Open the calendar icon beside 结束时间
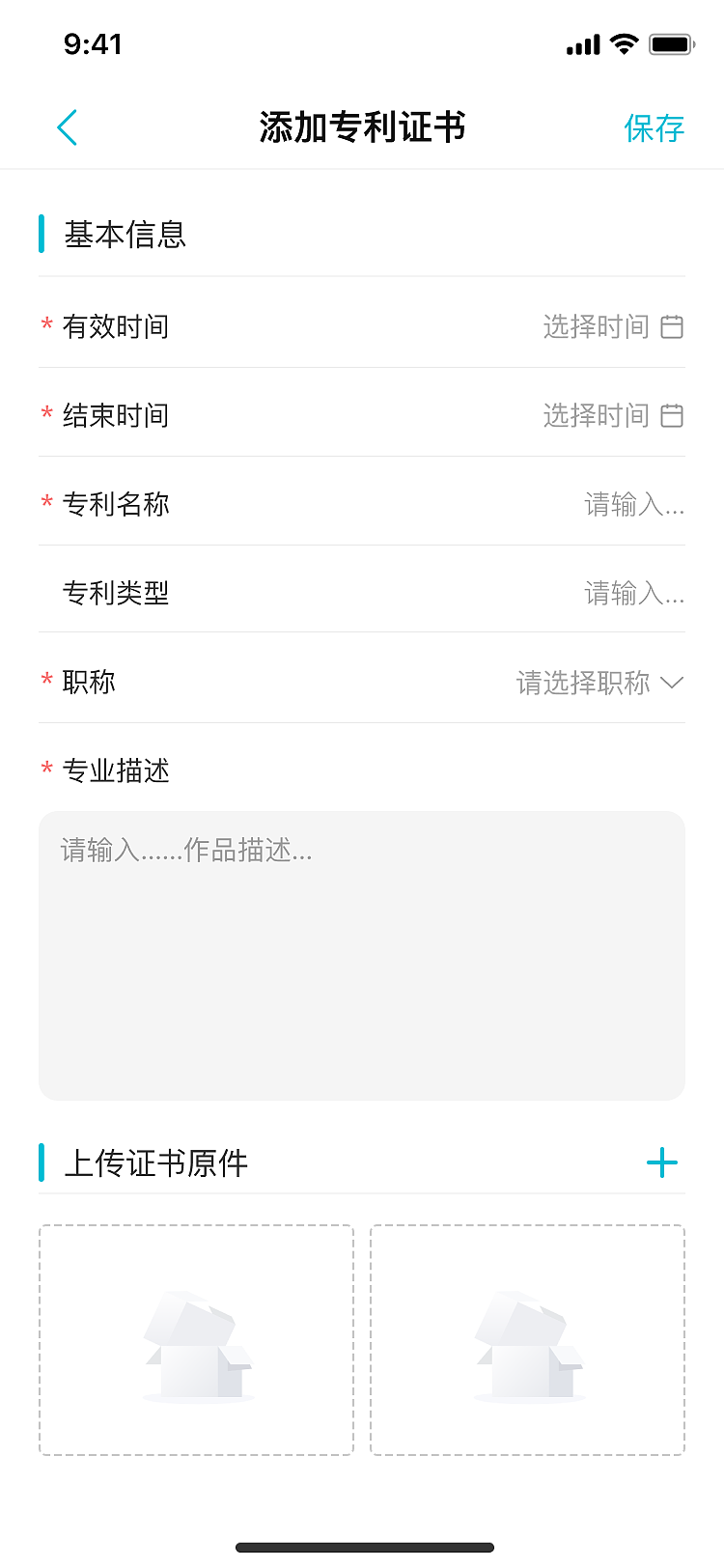 (673, 416)
